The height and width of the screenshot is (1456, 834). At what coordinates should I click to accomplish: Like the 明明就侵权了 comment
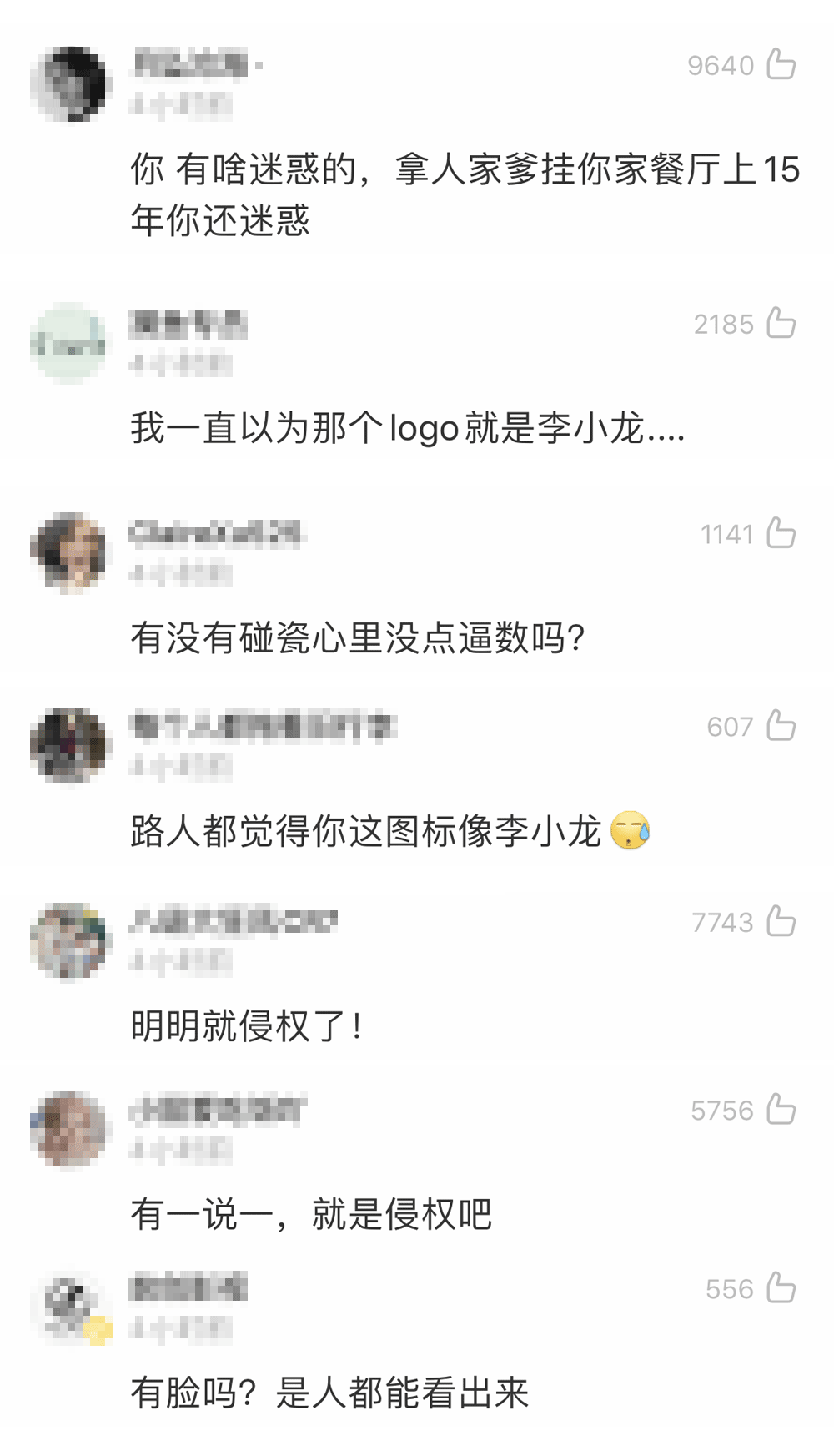click(x=781, y=921)
